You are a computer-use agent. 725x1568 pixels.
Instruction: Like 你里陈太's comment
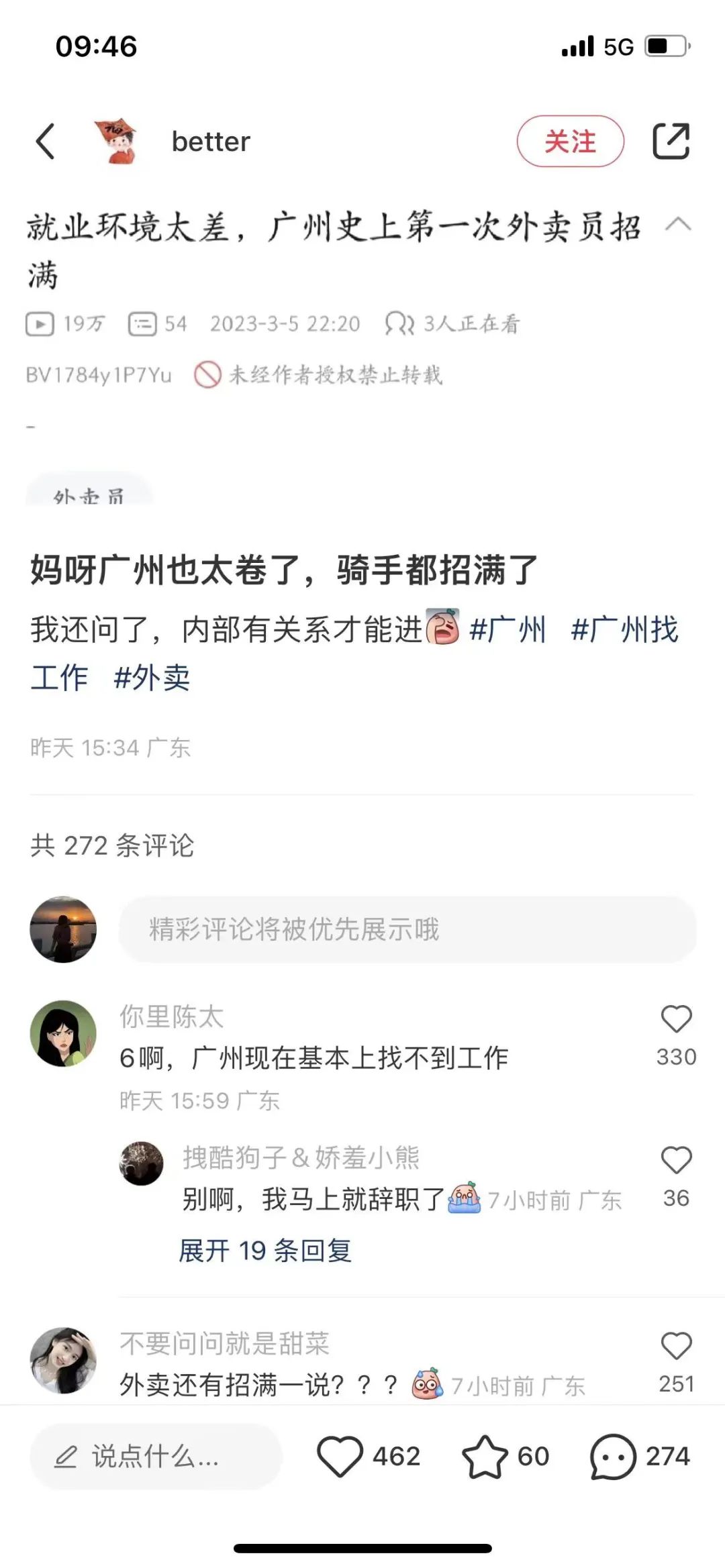(676, 1020)
